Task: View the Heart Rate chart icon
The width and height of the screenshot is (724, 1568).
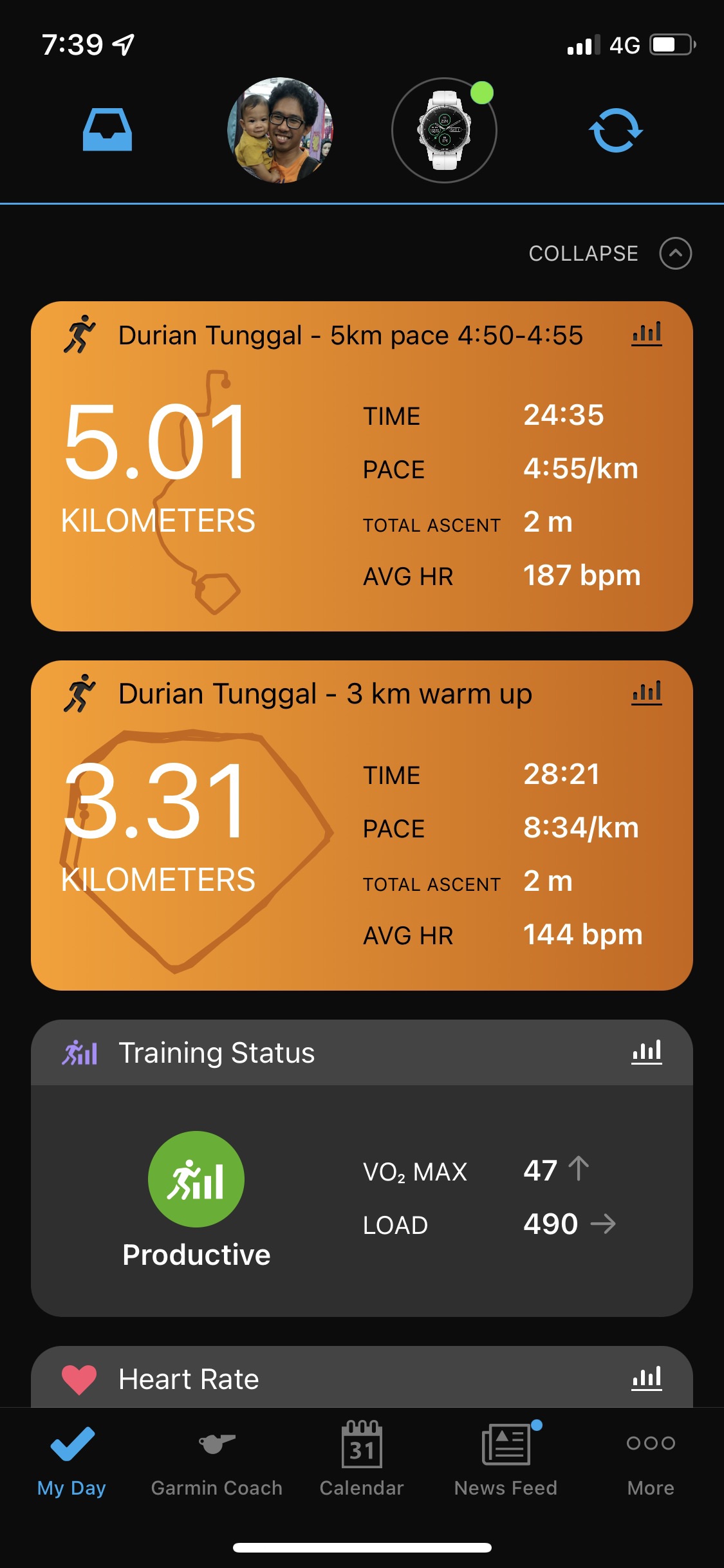Action: coord(647,1379)
